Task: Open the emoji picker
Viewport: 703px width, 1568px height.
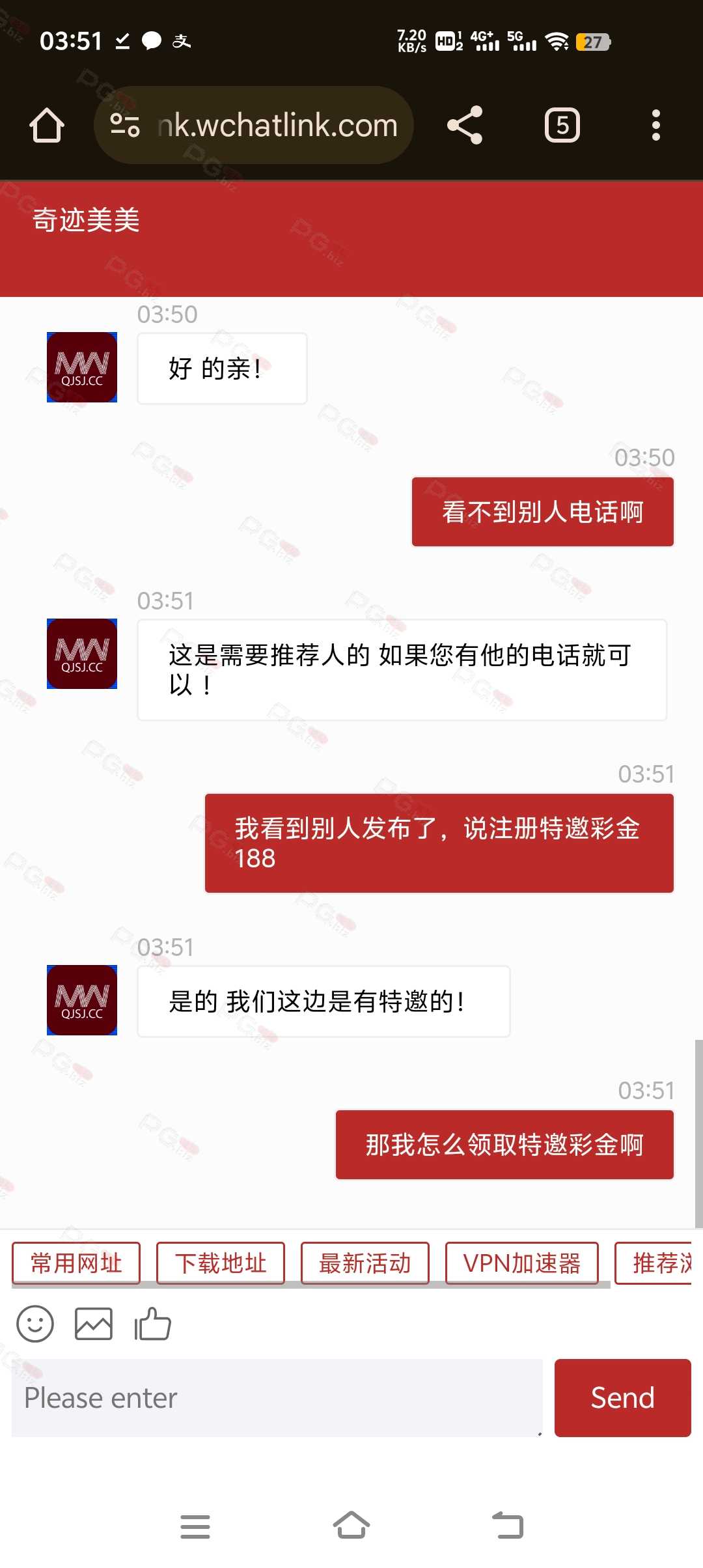Action: click(35, 1324)
